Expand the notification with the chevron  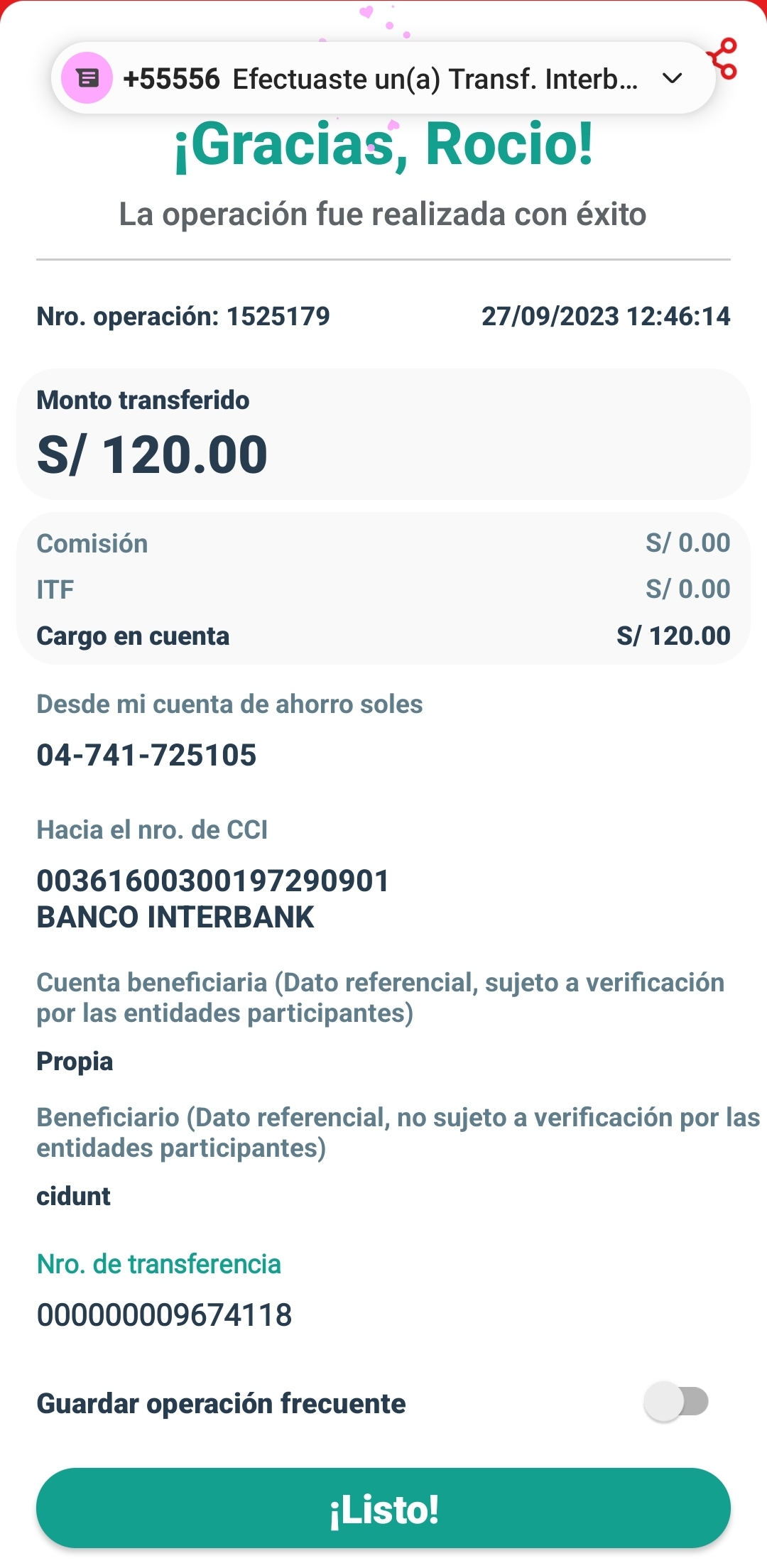[x=672, y=78]
